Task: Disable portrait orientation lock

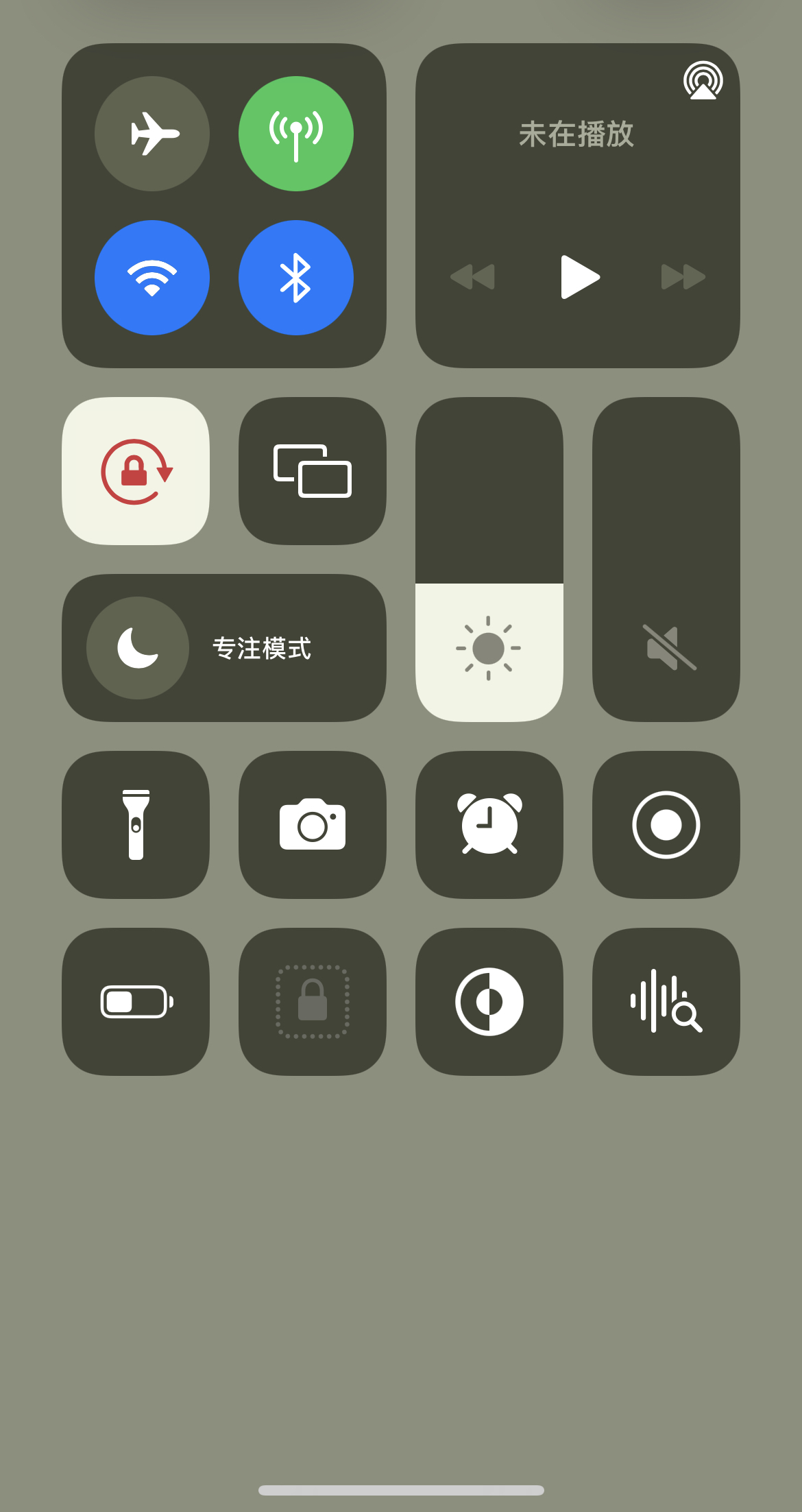Action: [136, 471]
